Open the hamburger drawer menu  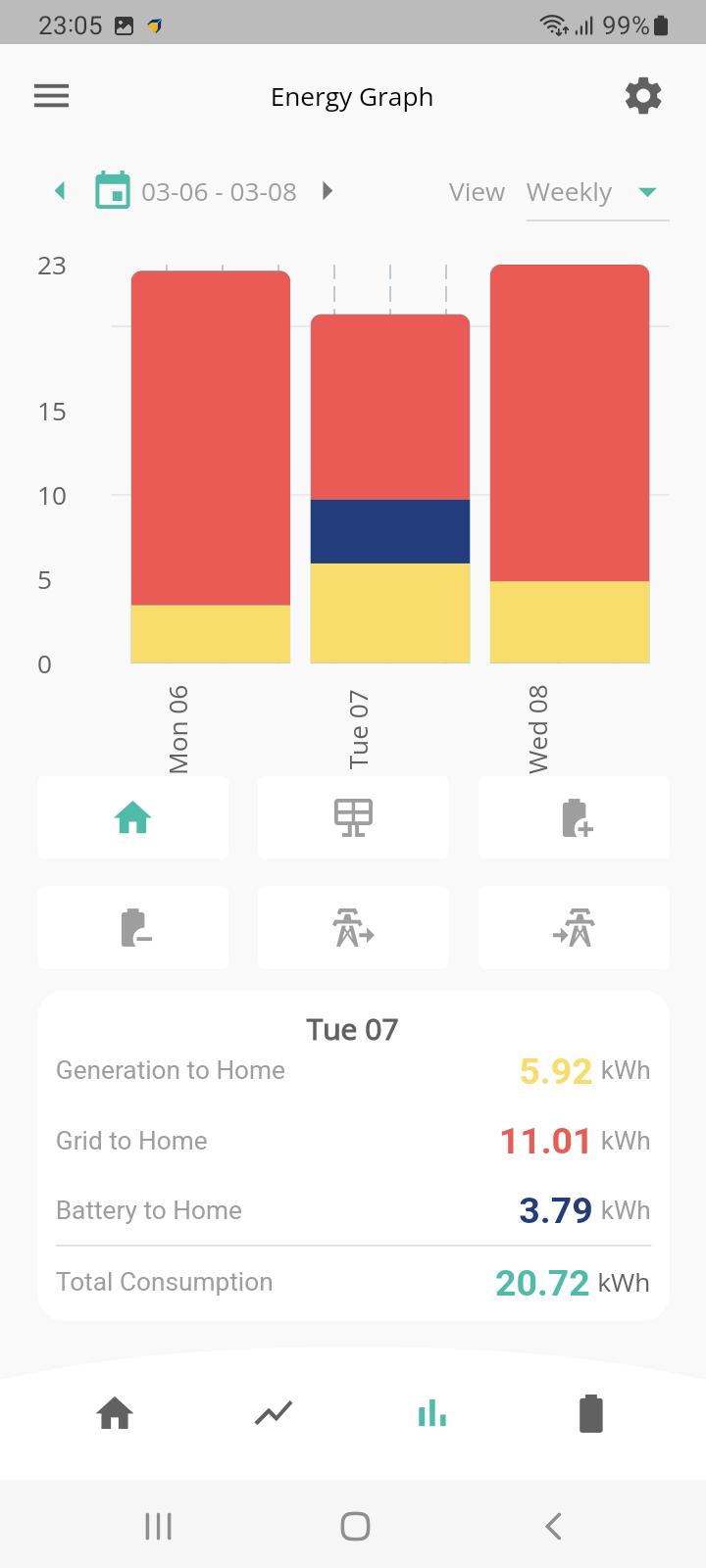pyautogui.click(x=52, y=96)
